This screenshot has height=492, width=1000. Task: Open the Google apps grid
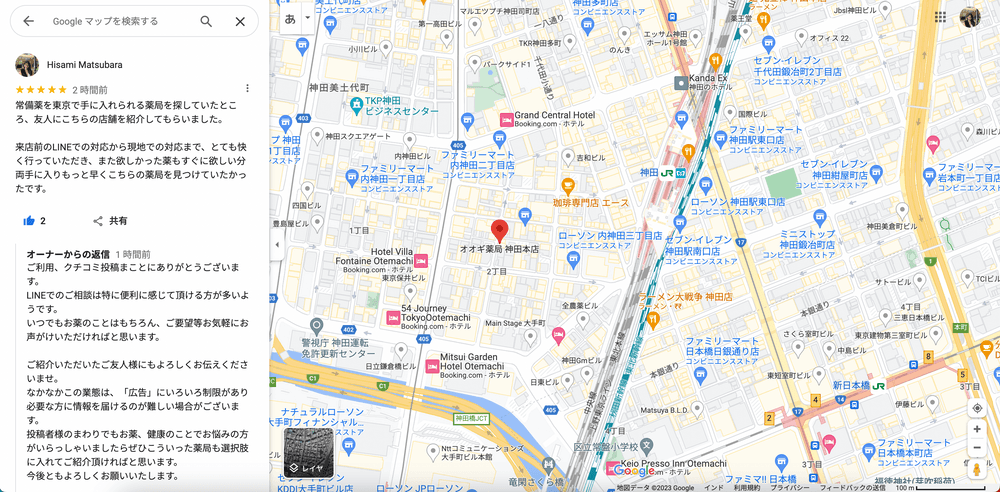coord(940,17)
